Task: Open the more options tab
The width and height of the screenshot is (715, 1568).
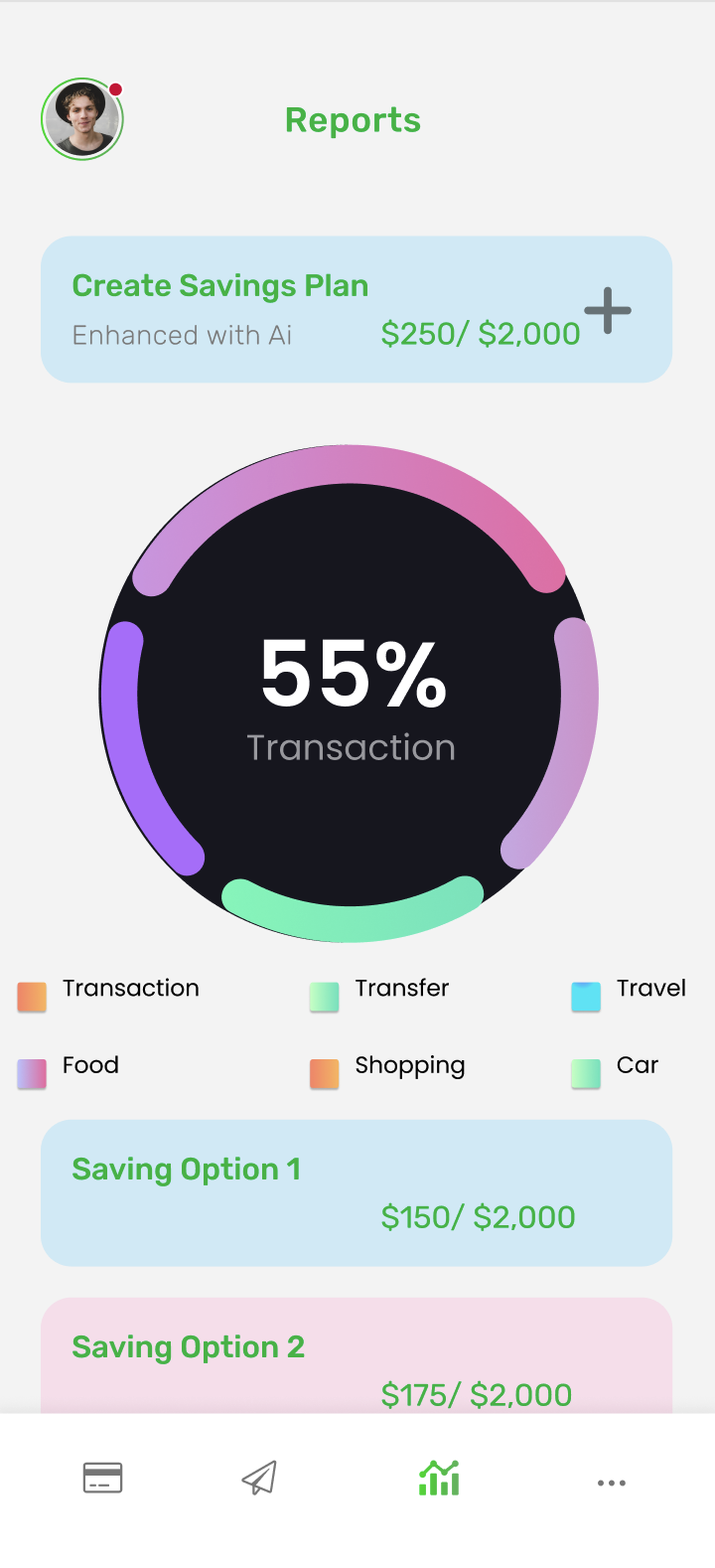Action: click(611, 1483)
